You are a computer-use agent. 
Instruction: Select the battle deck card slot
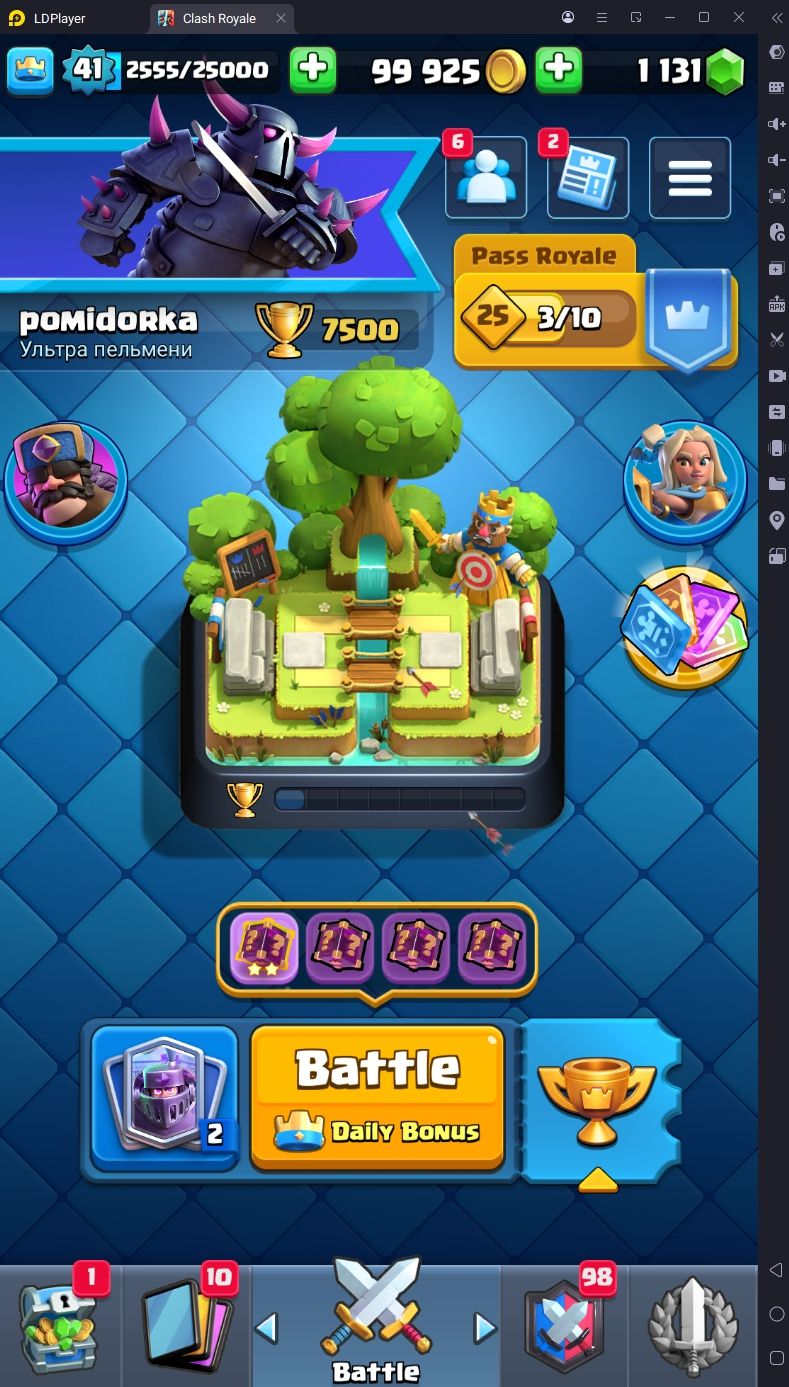(x=164, y=1097)
